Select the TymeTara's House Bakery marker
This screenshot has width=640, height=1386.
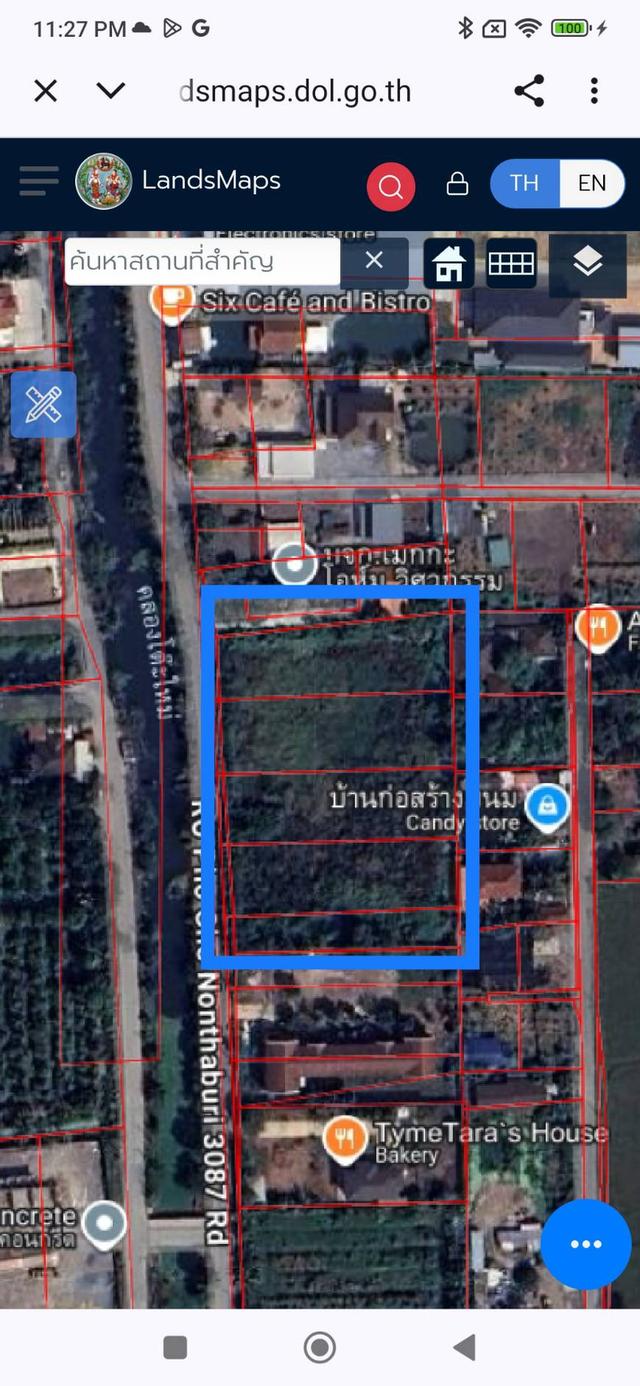[345, 1138]
